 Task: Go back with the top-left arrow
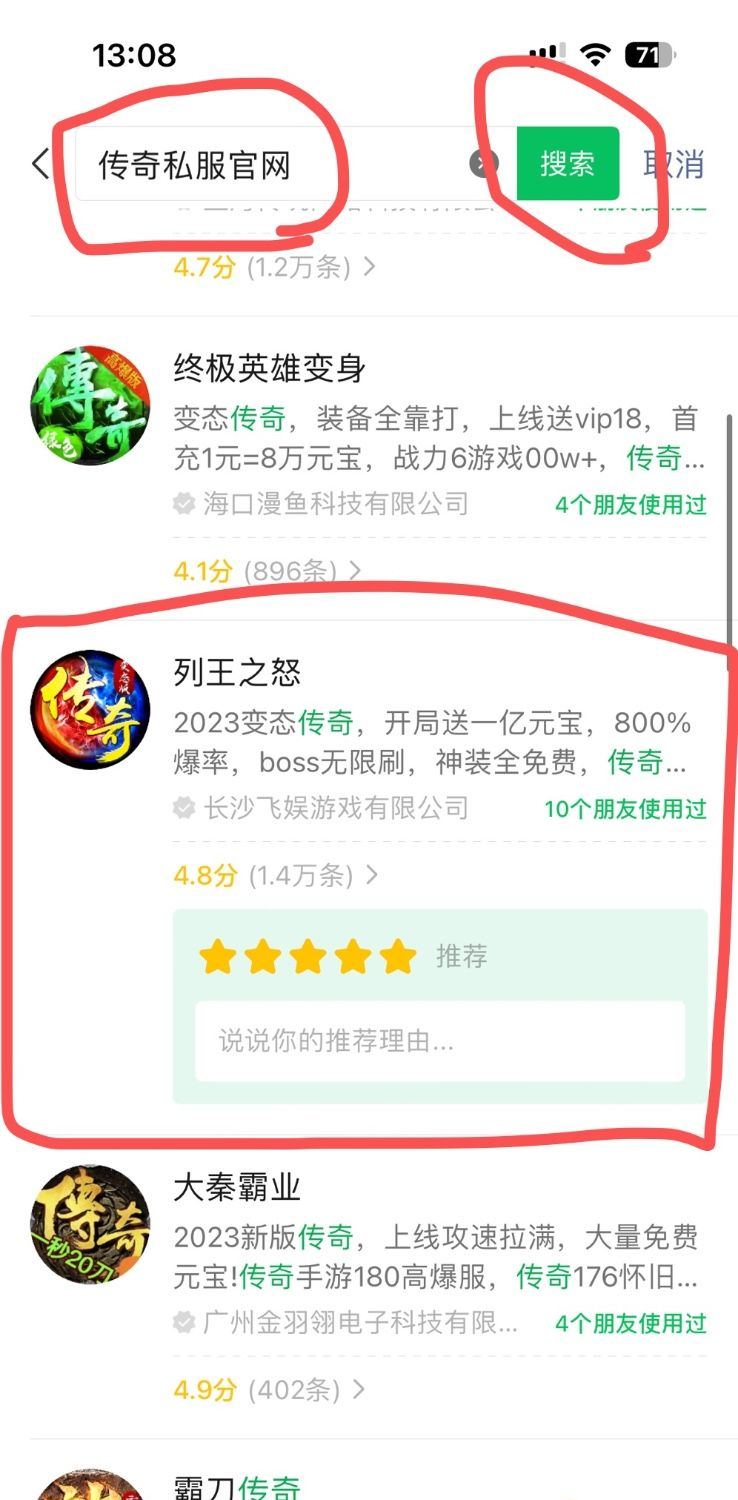coord(40,164)
